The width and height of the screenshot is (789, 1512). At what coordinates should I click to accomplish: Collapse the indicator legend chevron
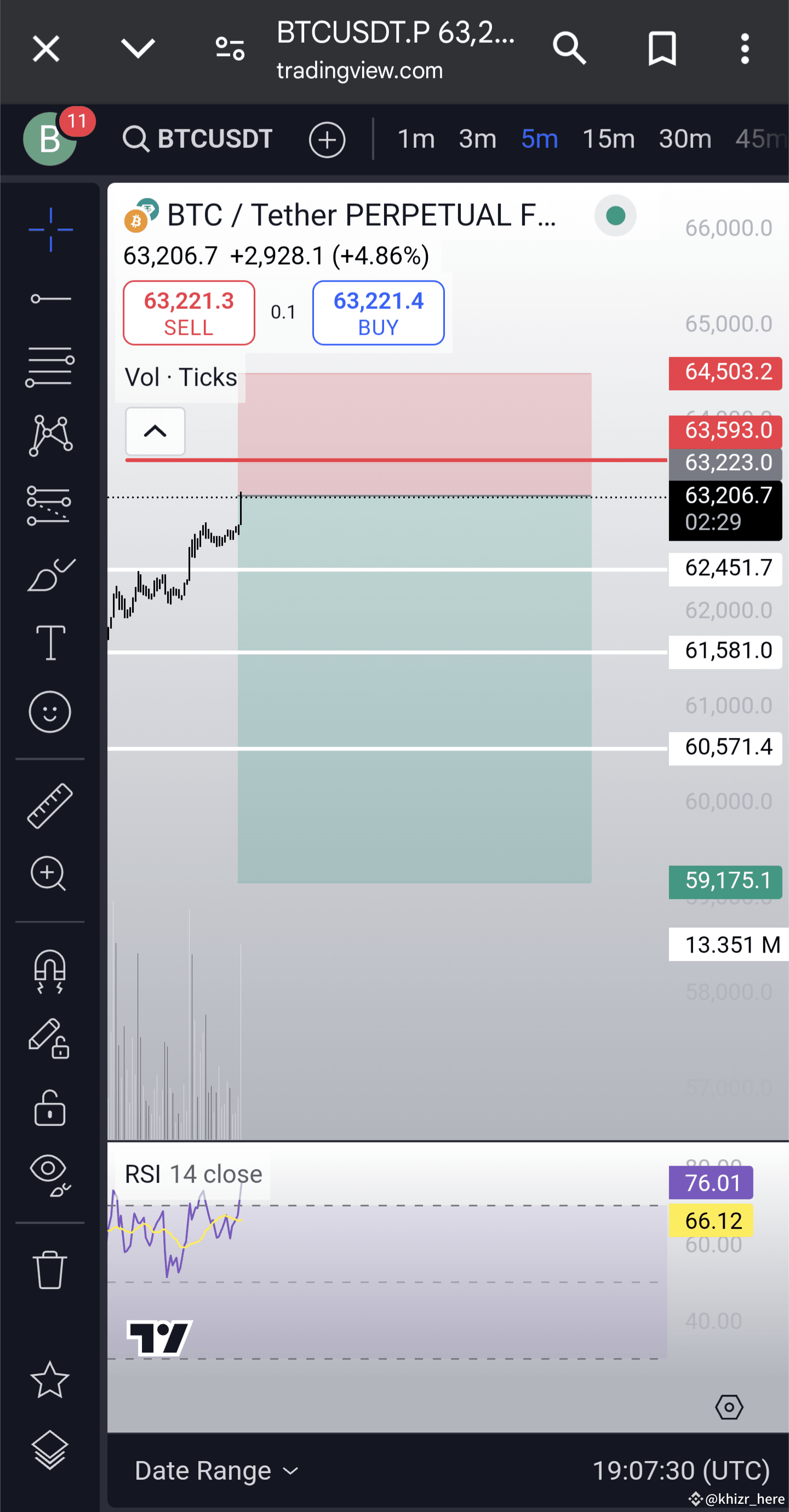tap(155, 432)
